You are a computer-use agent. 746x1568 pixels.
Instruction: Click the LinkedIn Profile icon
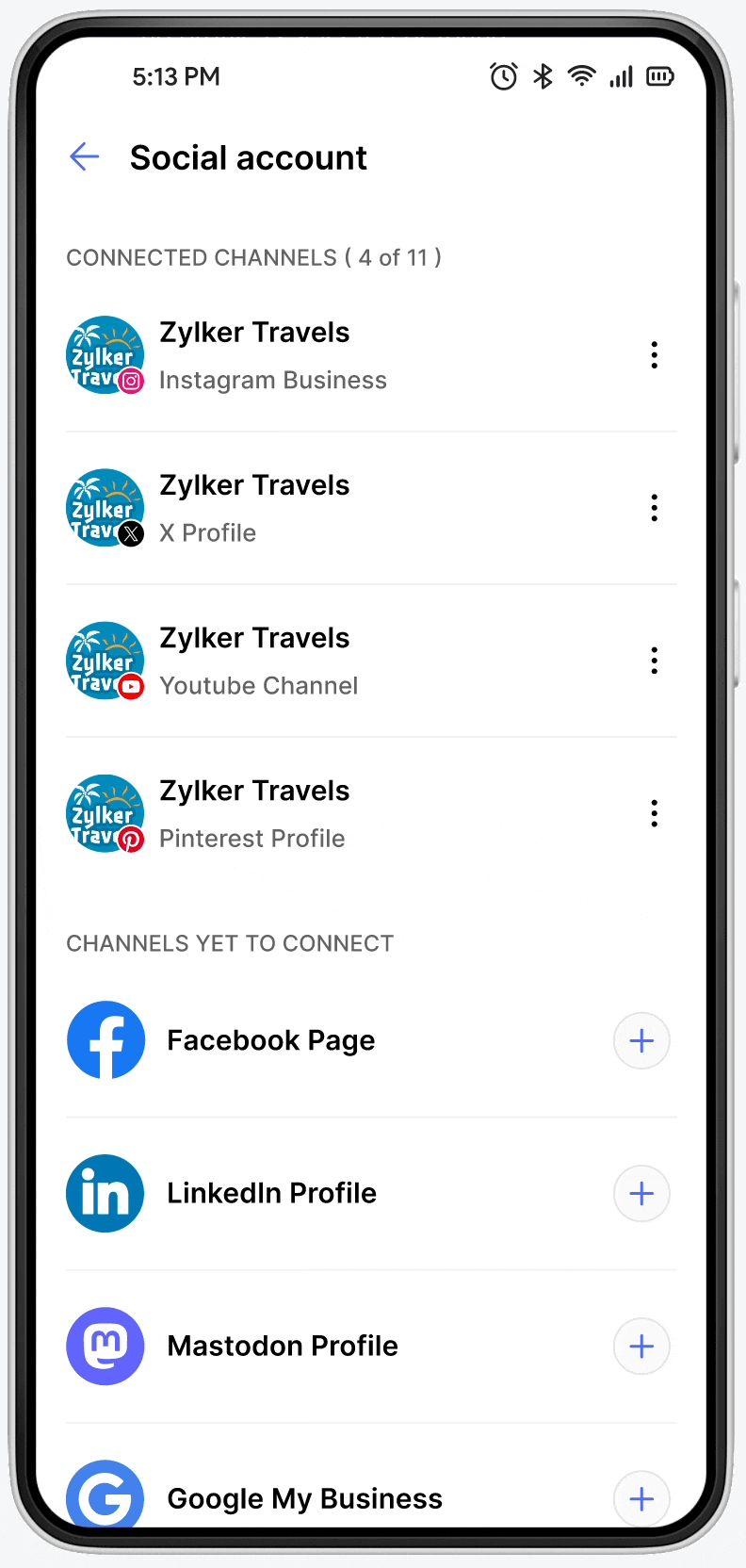[x=105, y=1193]
